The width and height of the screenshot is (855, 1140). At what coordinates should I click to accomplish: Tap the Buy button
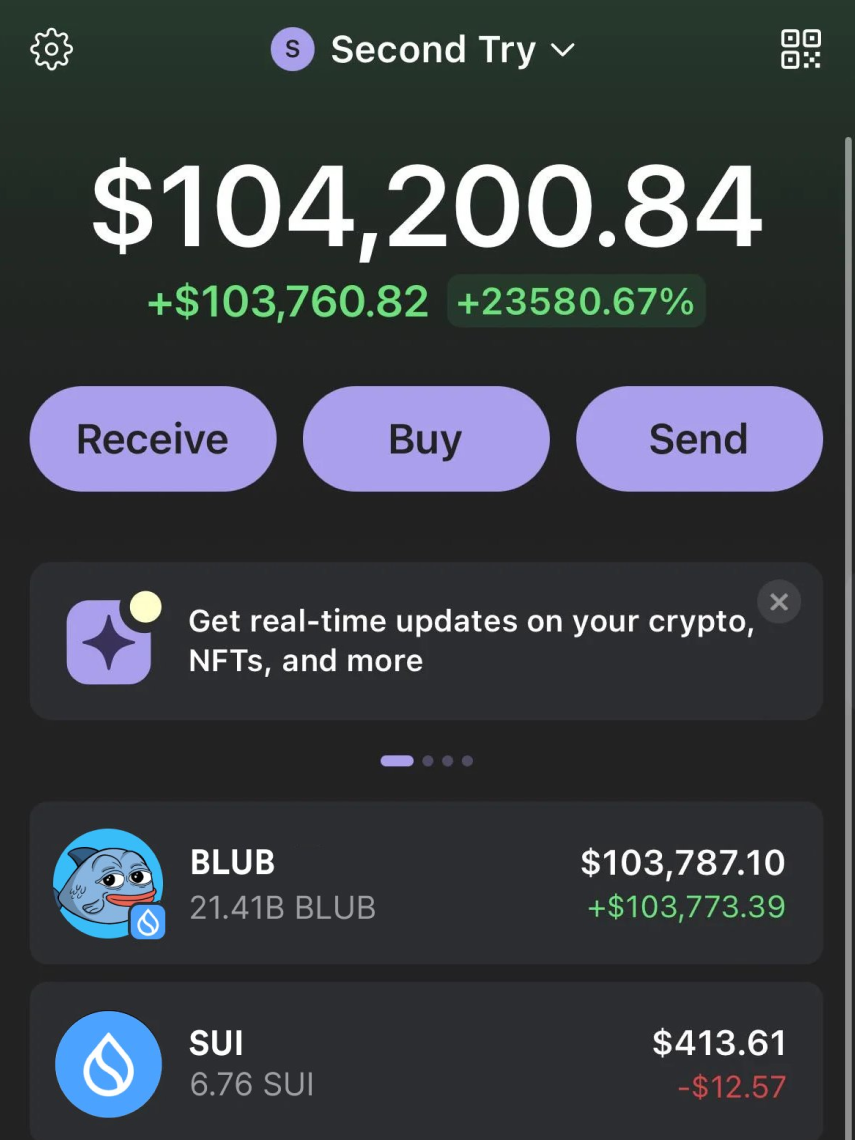tap(426, 439)
